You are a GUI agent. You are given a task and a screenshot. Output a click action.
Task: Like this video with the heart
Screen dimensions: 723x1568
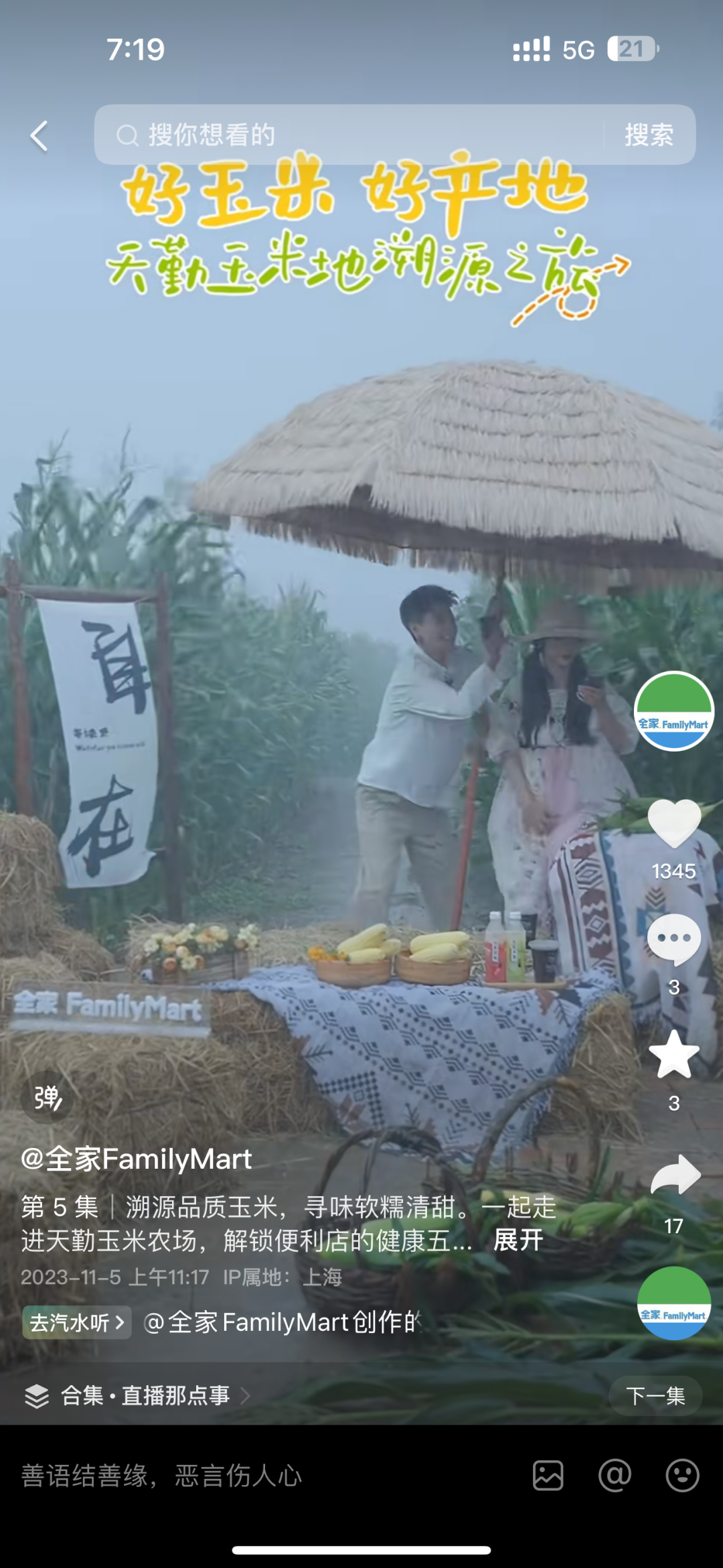(673, 823)
